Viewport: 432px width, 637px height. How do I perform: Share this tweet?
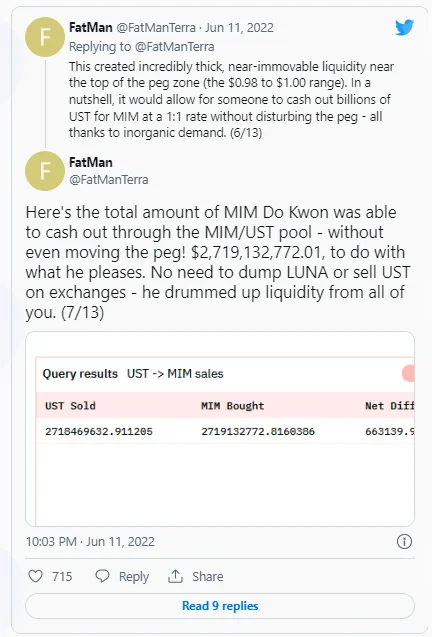[195, 576]
